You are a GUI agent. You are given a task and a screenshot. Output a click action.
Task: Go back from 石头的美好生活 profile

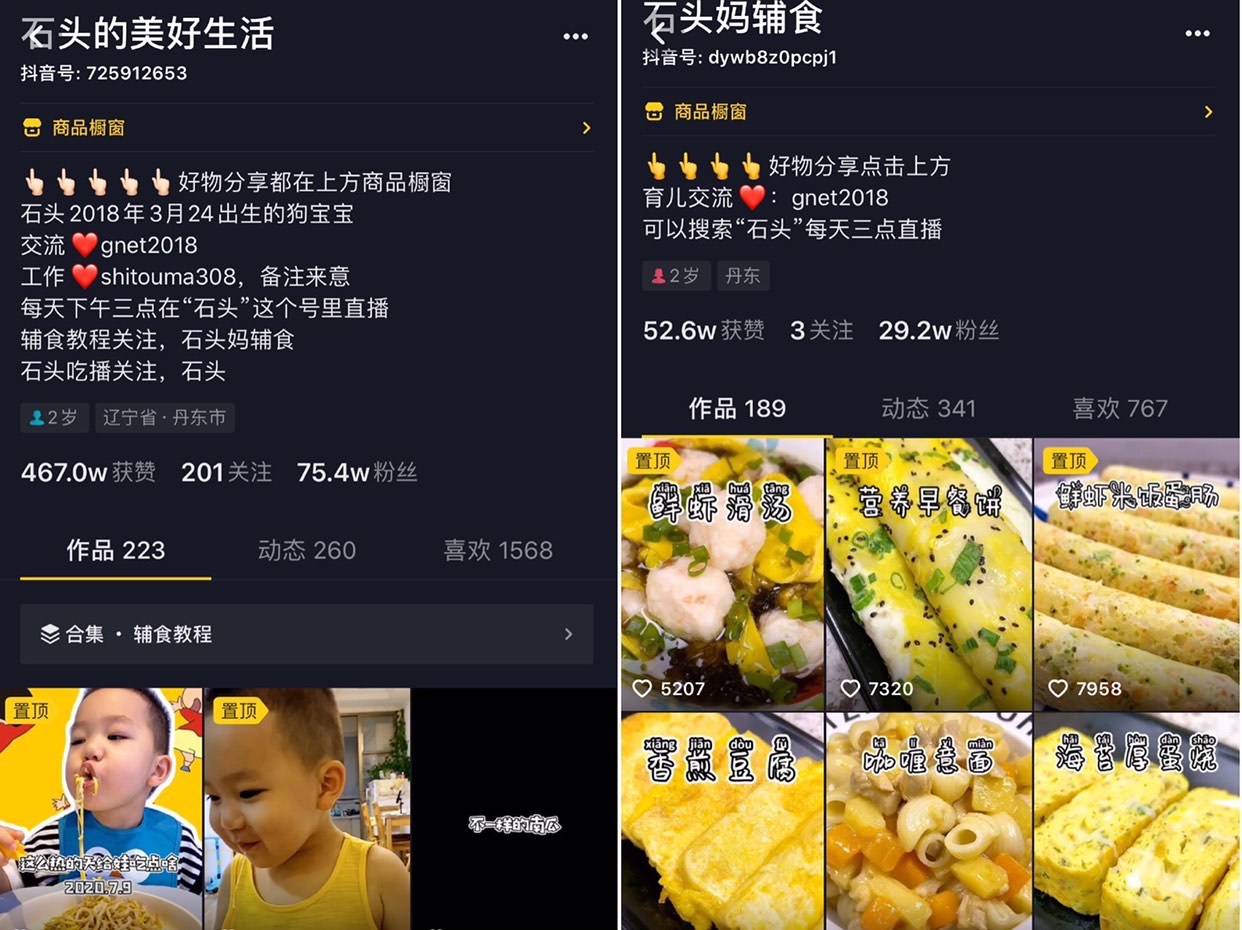[x=36, y=36]
